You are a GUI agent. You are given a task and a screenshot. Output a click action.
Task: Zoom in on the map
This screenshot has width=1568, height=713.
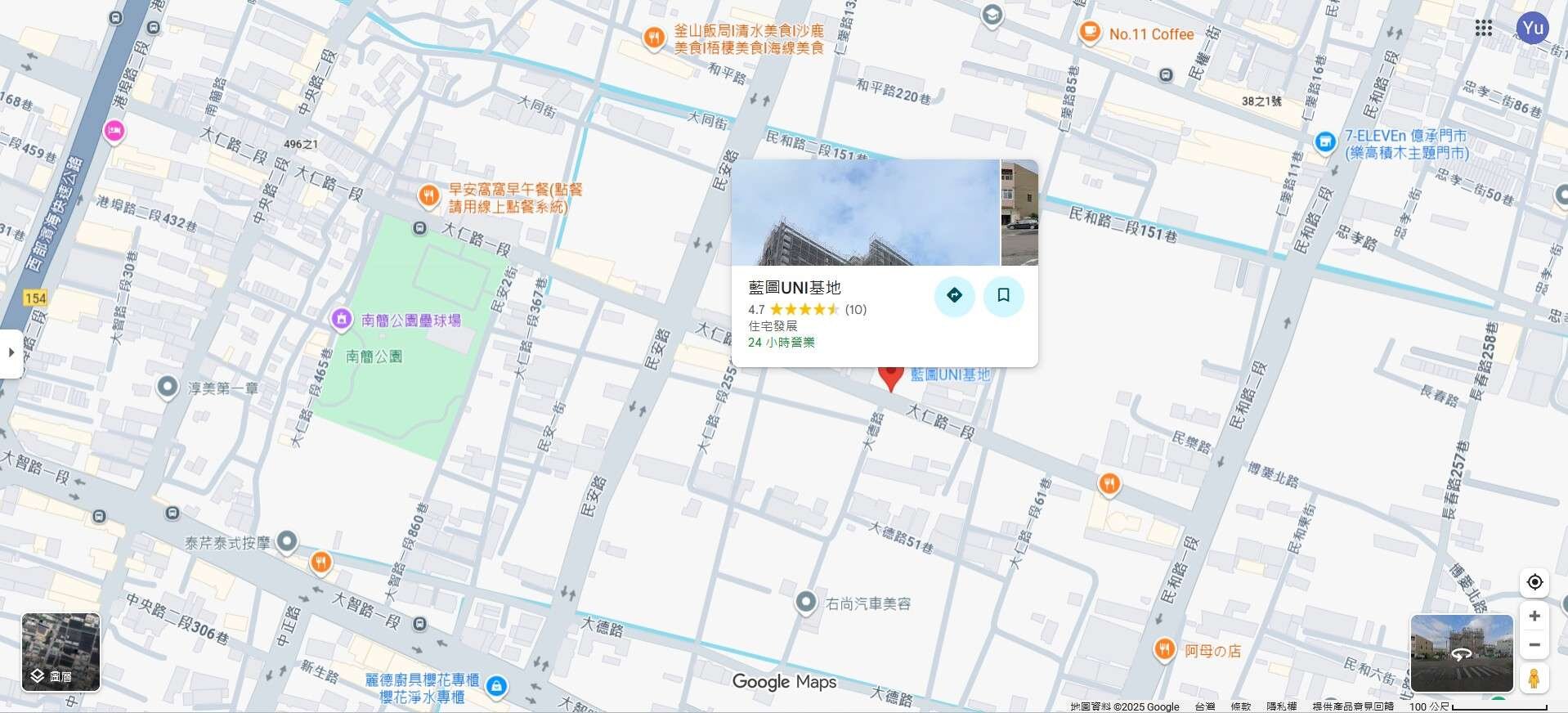(1534, 617)
